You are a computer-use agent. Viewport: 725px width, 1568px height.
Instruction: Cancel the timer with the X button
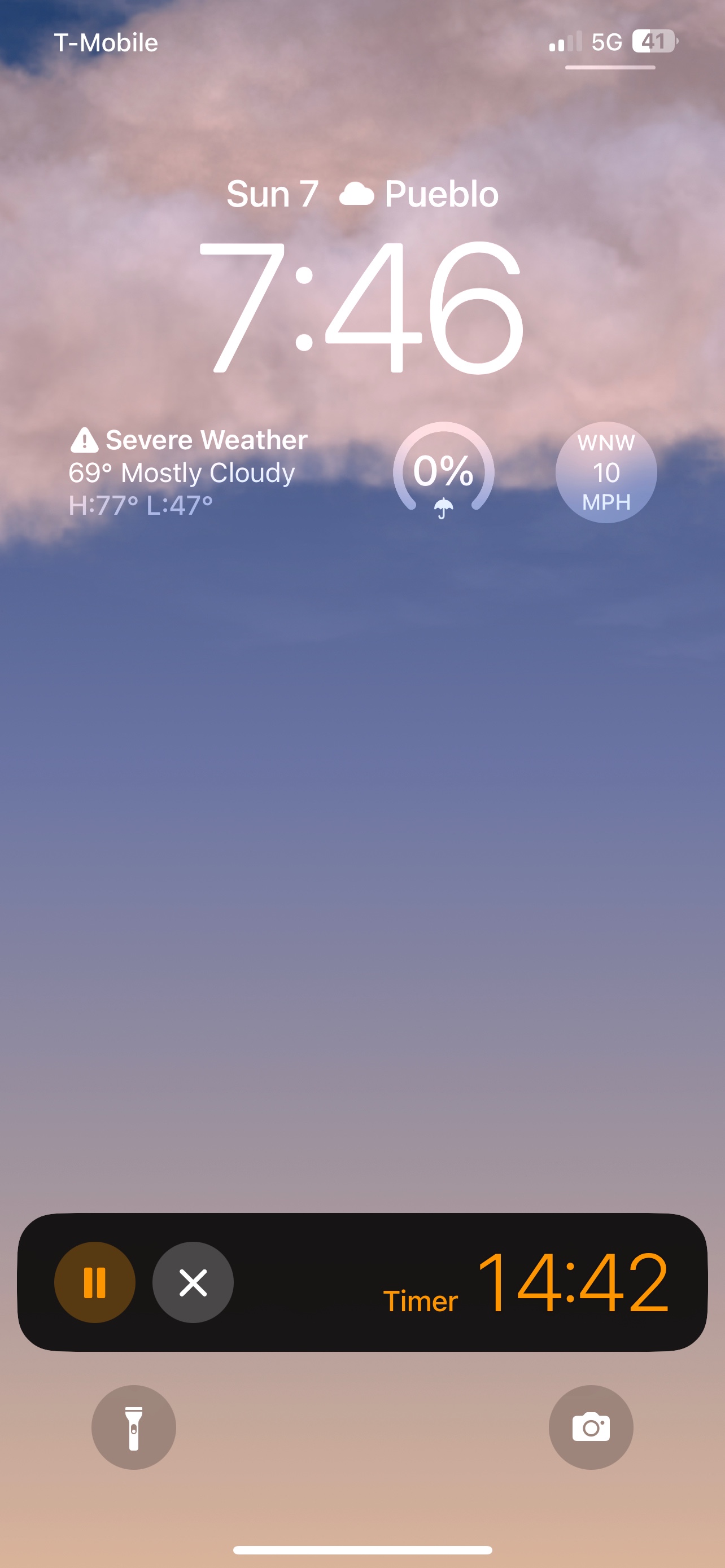[193, 1282]
